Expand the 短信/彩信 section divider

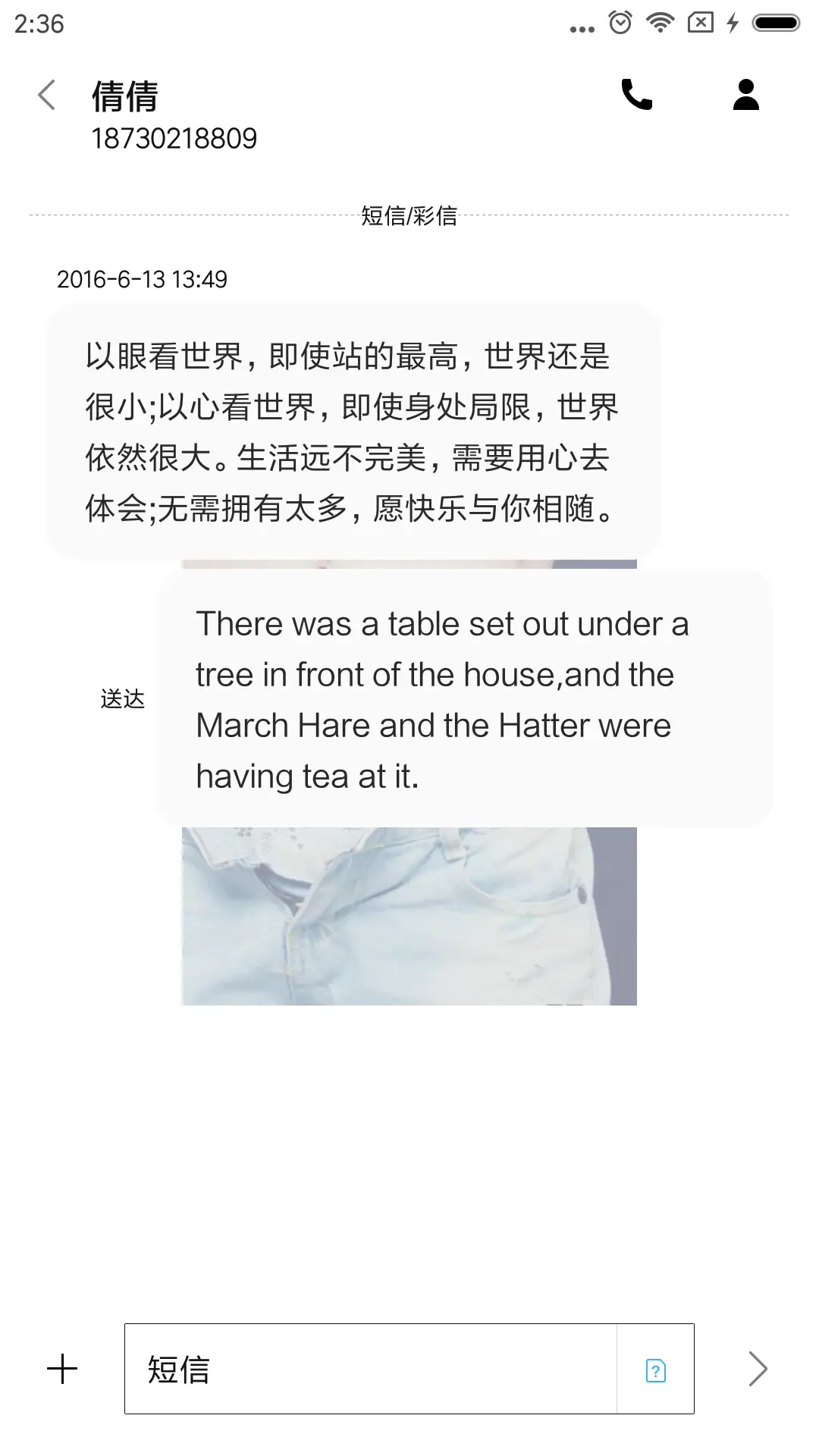coord(409,216)
